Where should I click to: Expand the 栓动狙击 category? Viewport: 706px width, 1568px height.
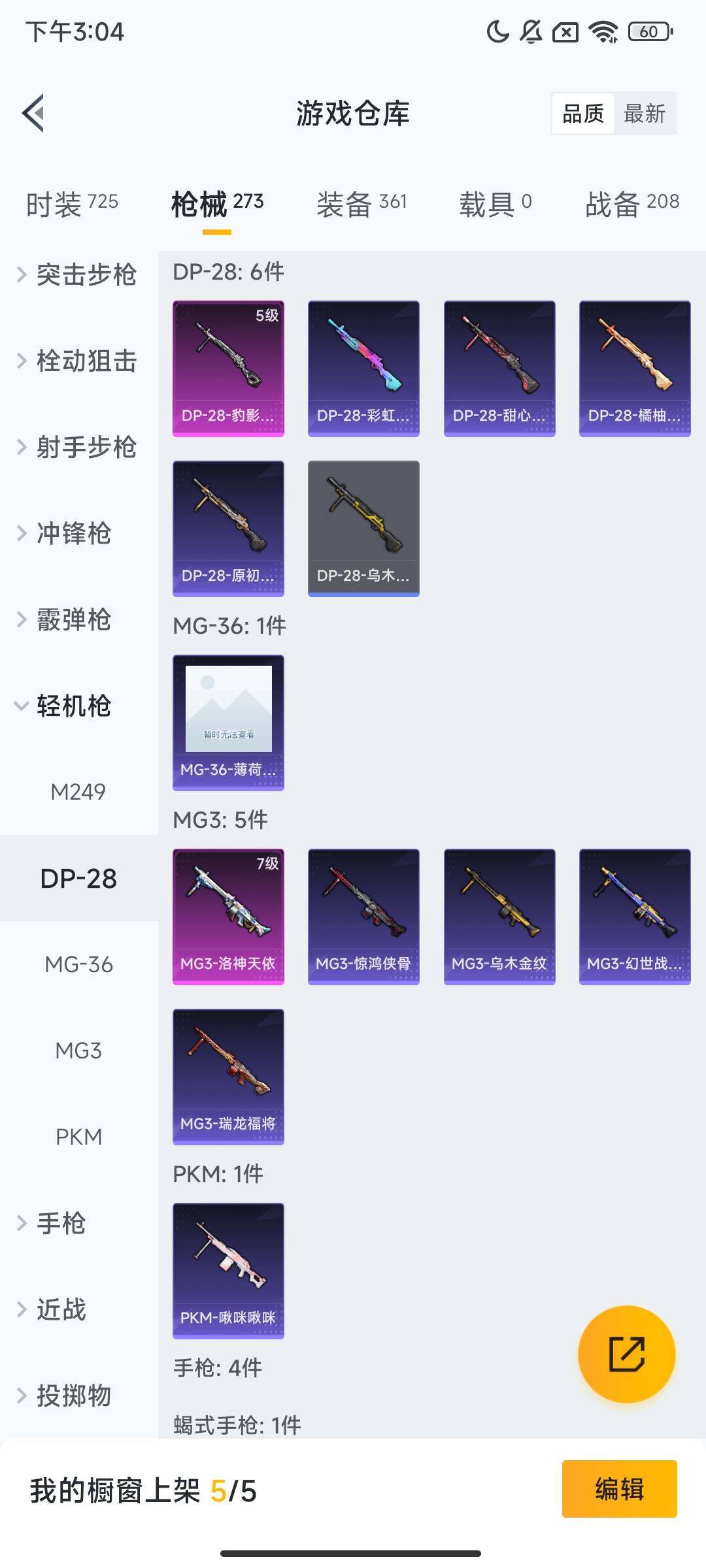77,361
